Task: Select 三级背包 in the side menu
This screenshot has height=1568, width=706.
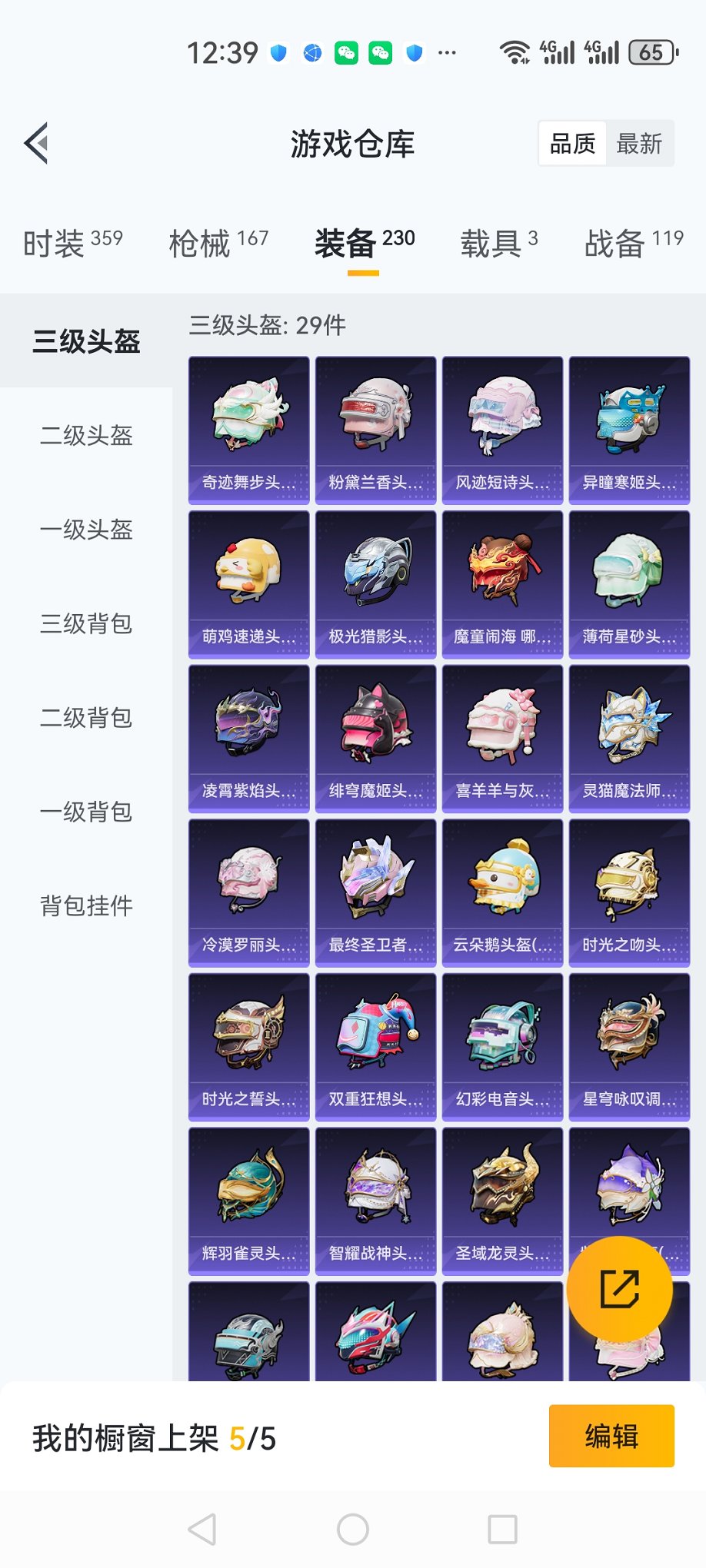Action: click(86, 623)
